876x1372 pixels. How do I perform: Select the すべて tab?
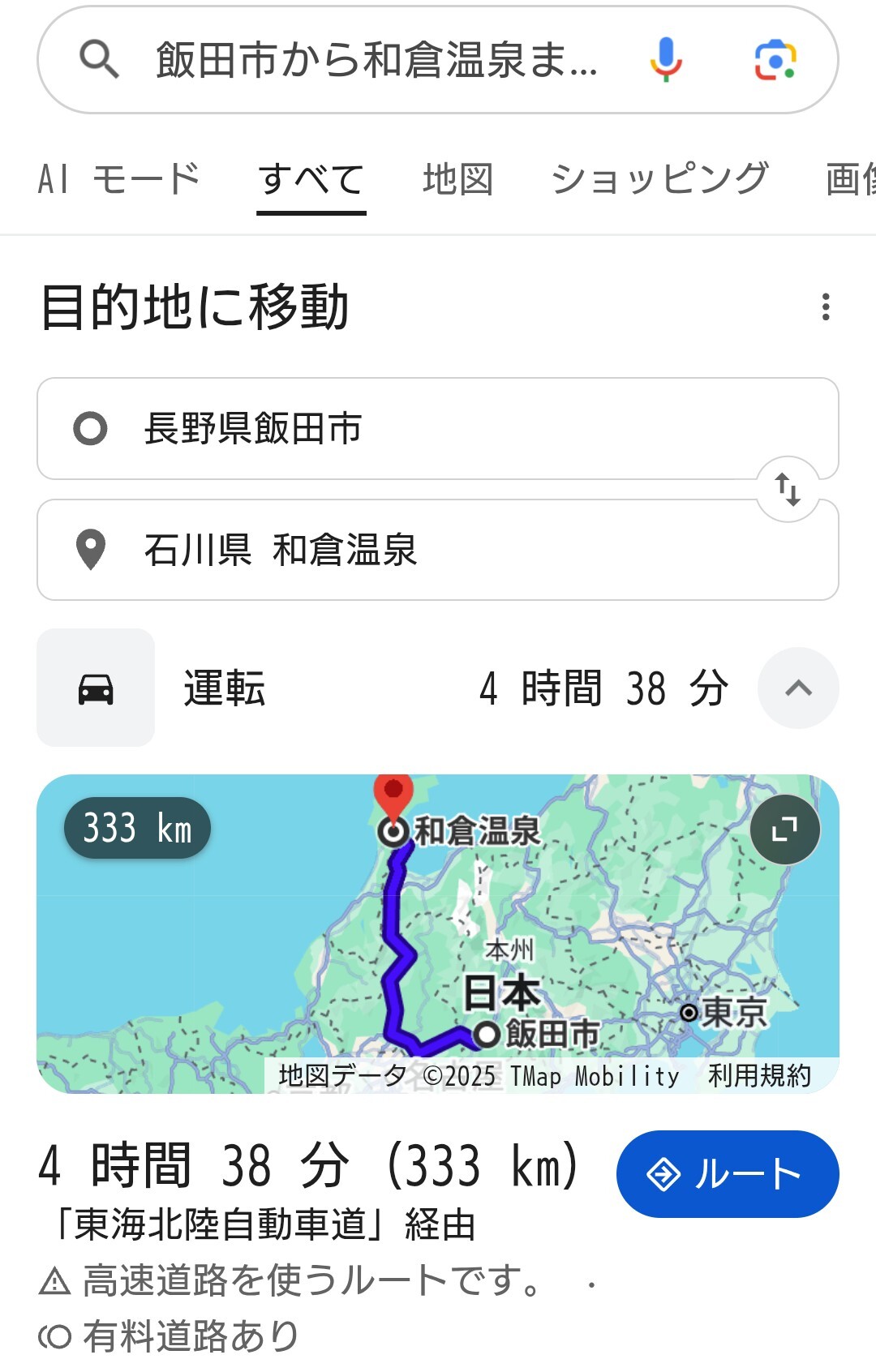(311, 179)
